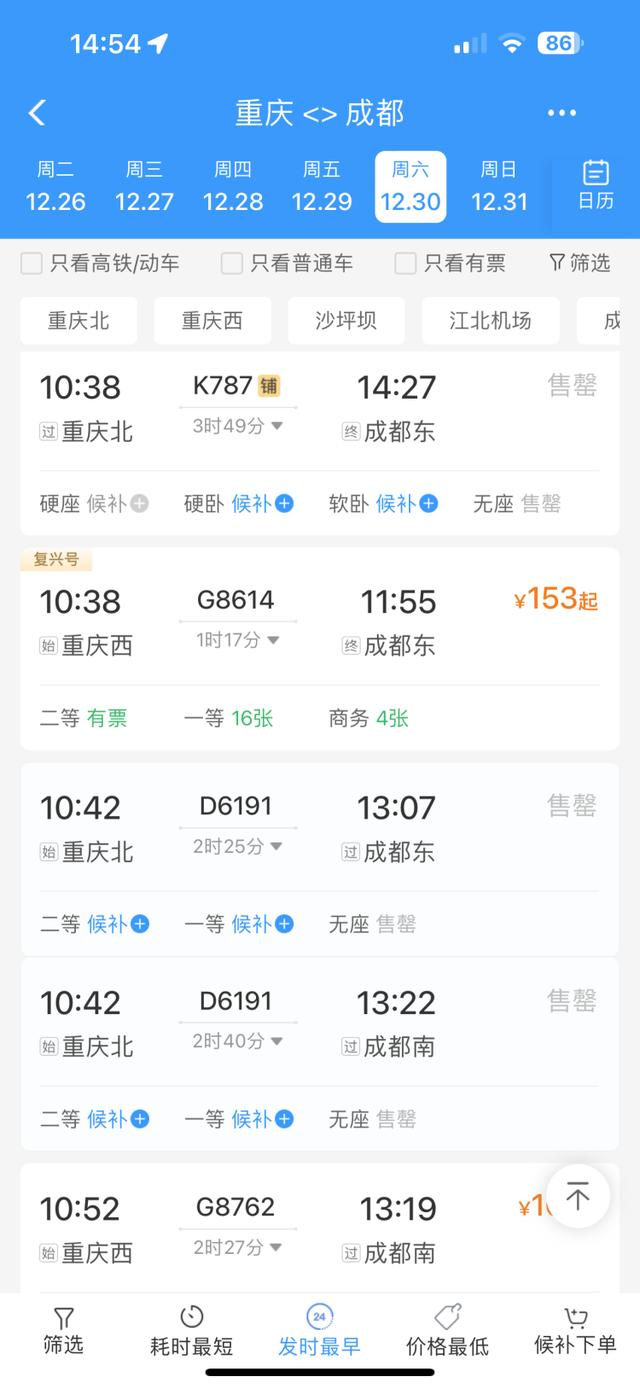This screenshot has height=1388, width=640.
Task: Open the G8614 复兴号 train card
Action: [x=319, y=622]
